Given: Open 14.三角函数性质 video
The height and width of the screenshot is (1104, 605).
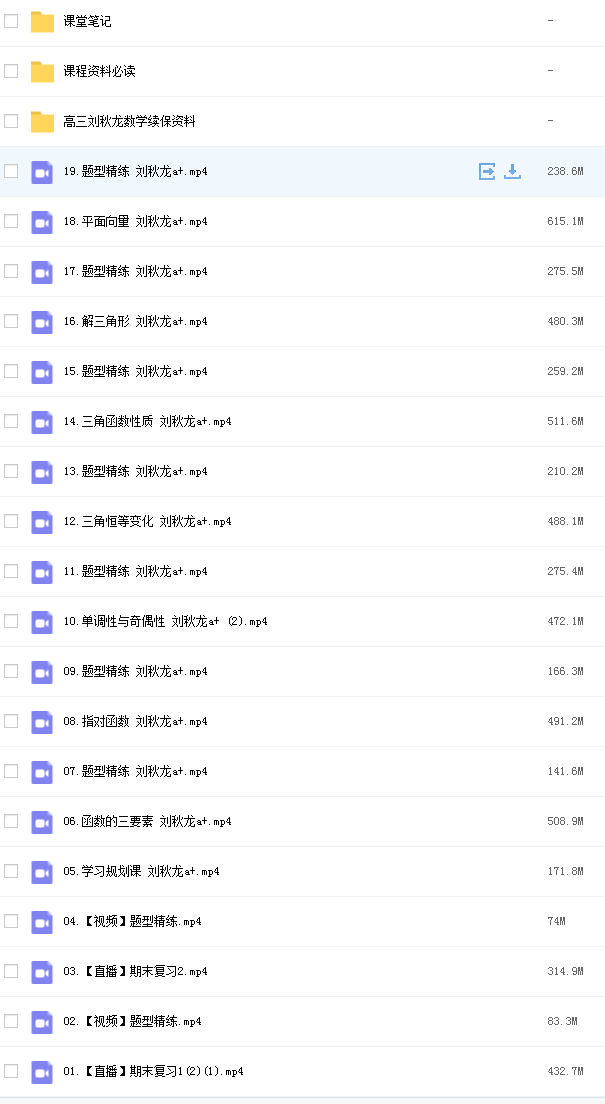Looking at the screenshot, I should click(147, 421).
